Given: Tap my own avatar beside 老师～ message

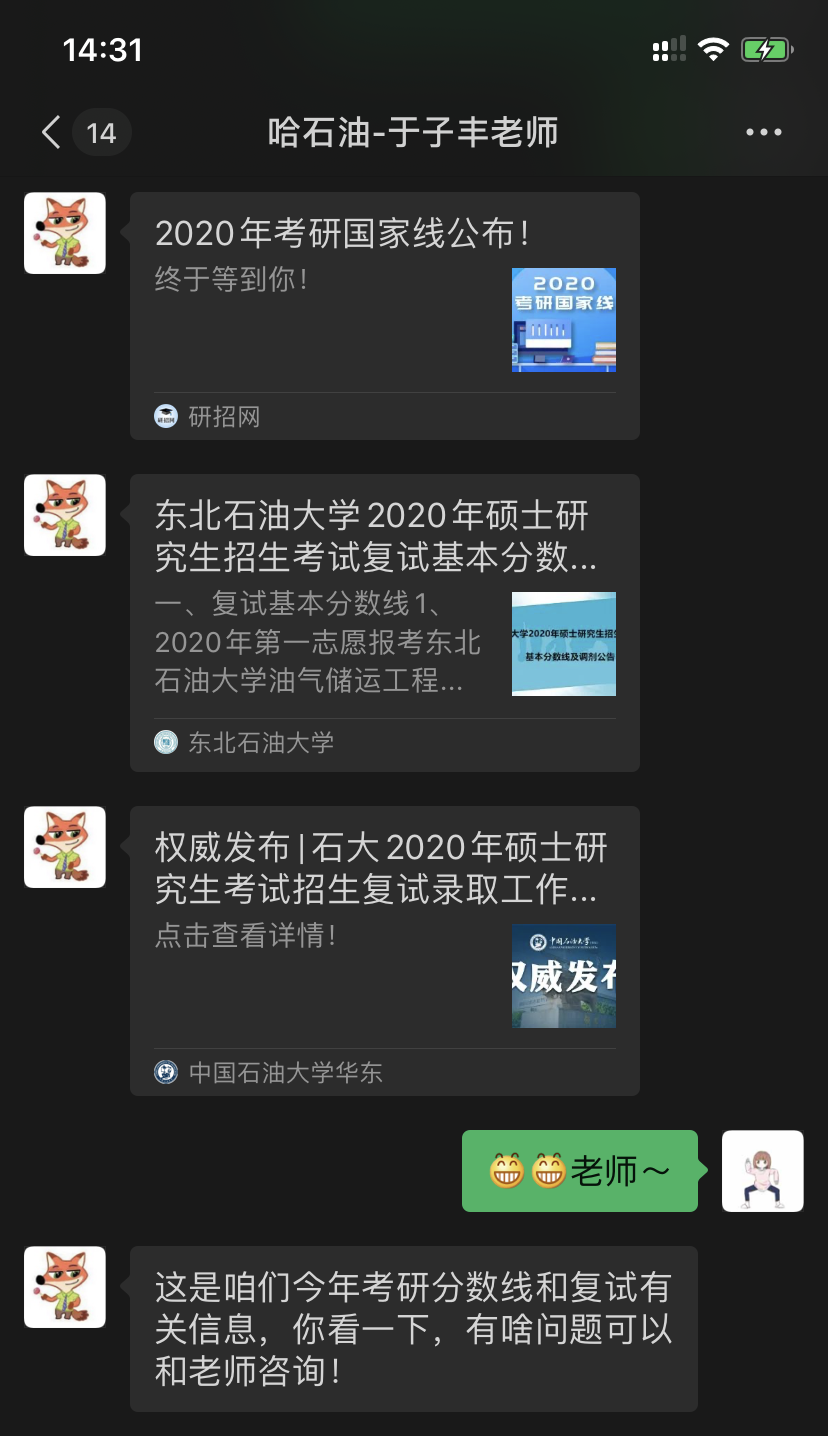Looking at the screenshot, I should [763, 1171].
